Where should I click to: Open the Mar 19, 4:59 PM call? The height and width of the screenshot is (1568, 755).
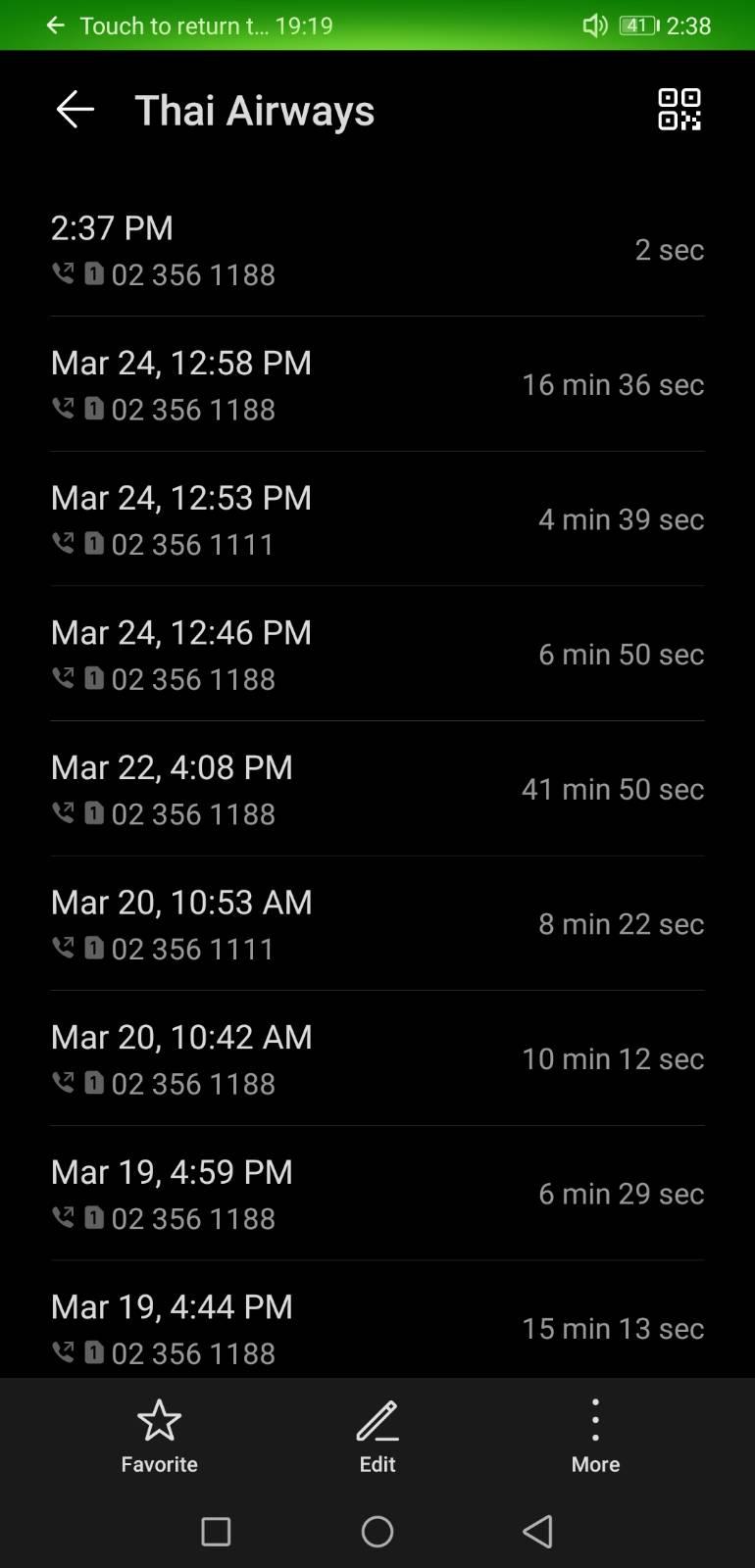[377, 1194]
